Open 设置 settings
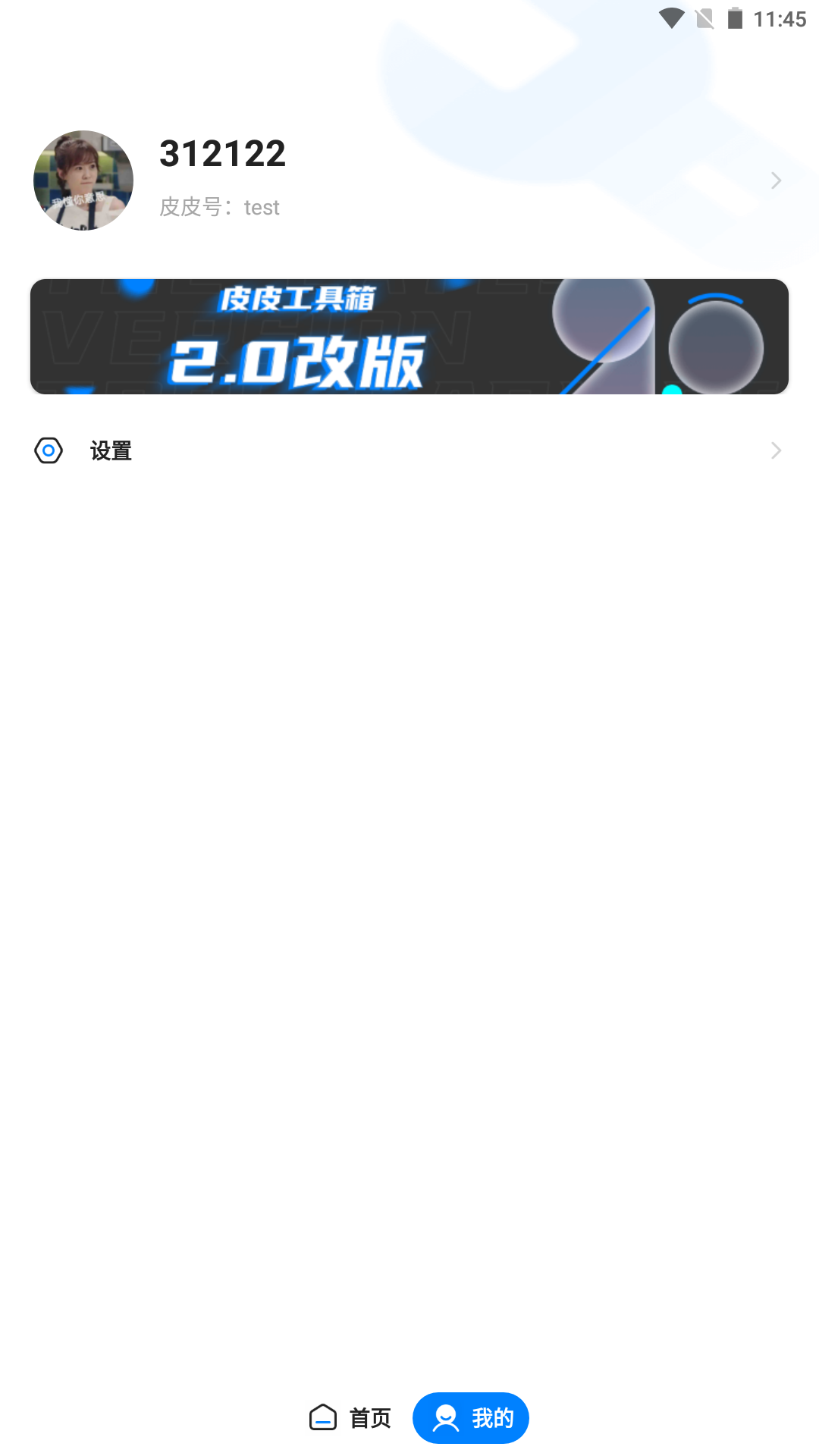The width and height of the screenshot is (819, 1456). [x=409, y=450]
